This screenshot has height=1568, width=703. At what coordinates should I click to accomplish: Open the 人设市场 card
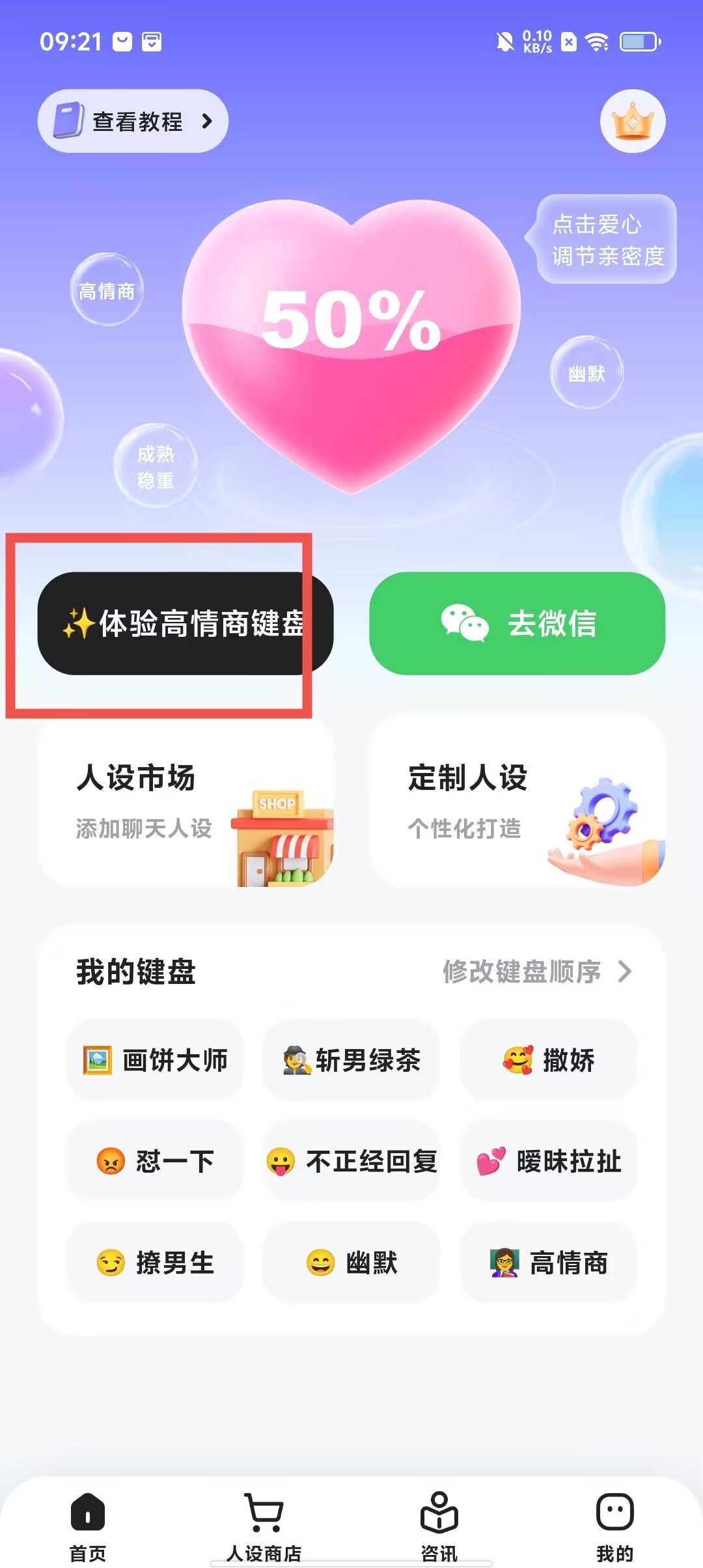[186, 801]
